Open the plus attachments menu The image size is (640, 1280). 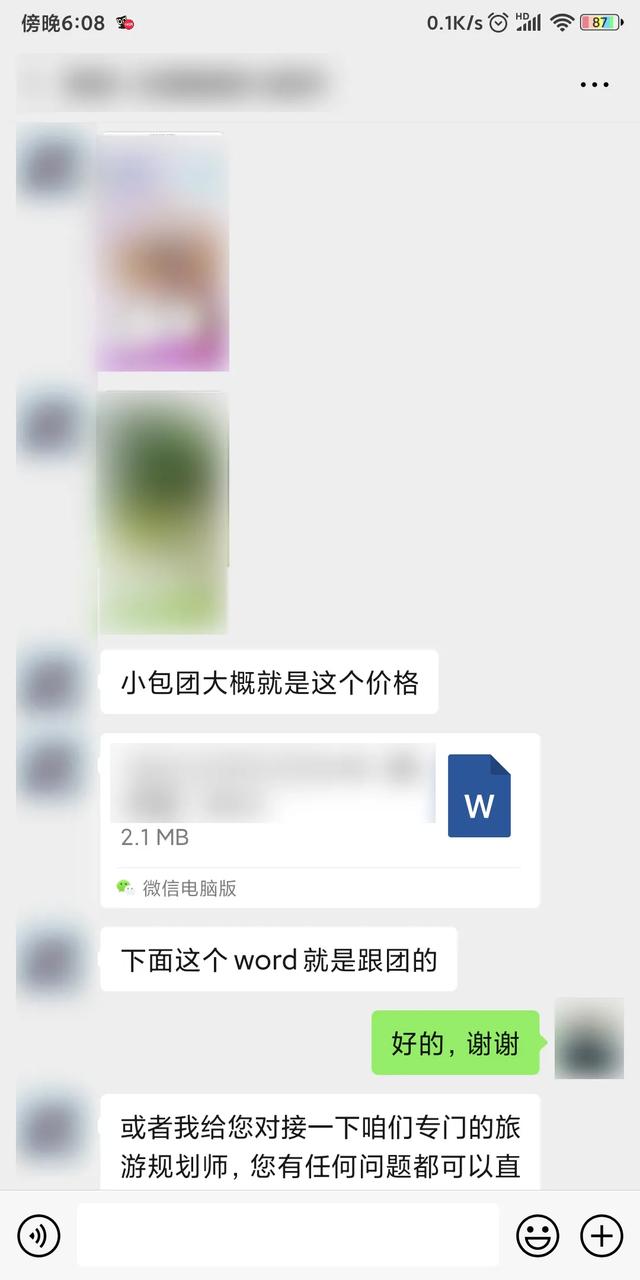pyautogui.click(x=601, y=1236)
